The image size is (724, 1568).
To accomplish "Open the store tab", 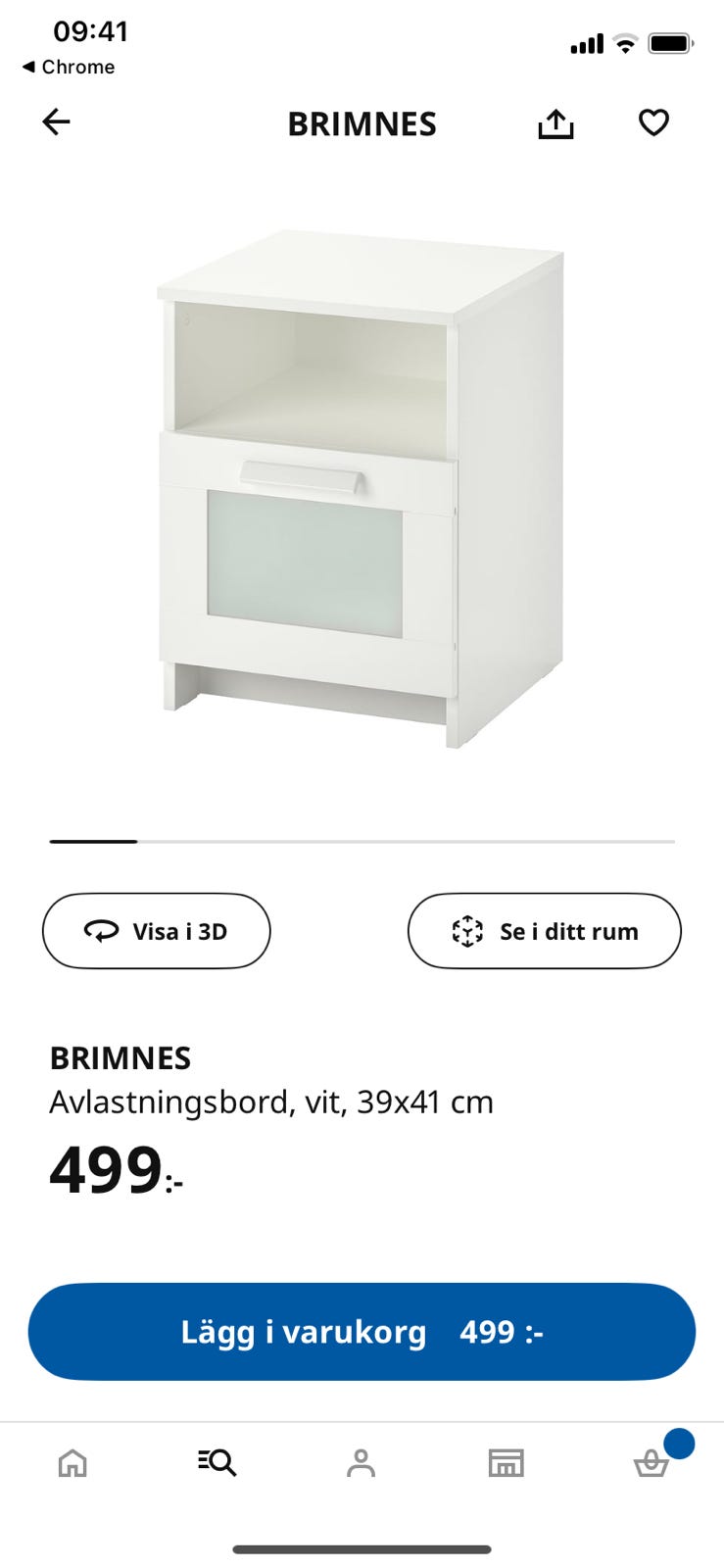I will pyautogui.click(x=506, y=1463).
